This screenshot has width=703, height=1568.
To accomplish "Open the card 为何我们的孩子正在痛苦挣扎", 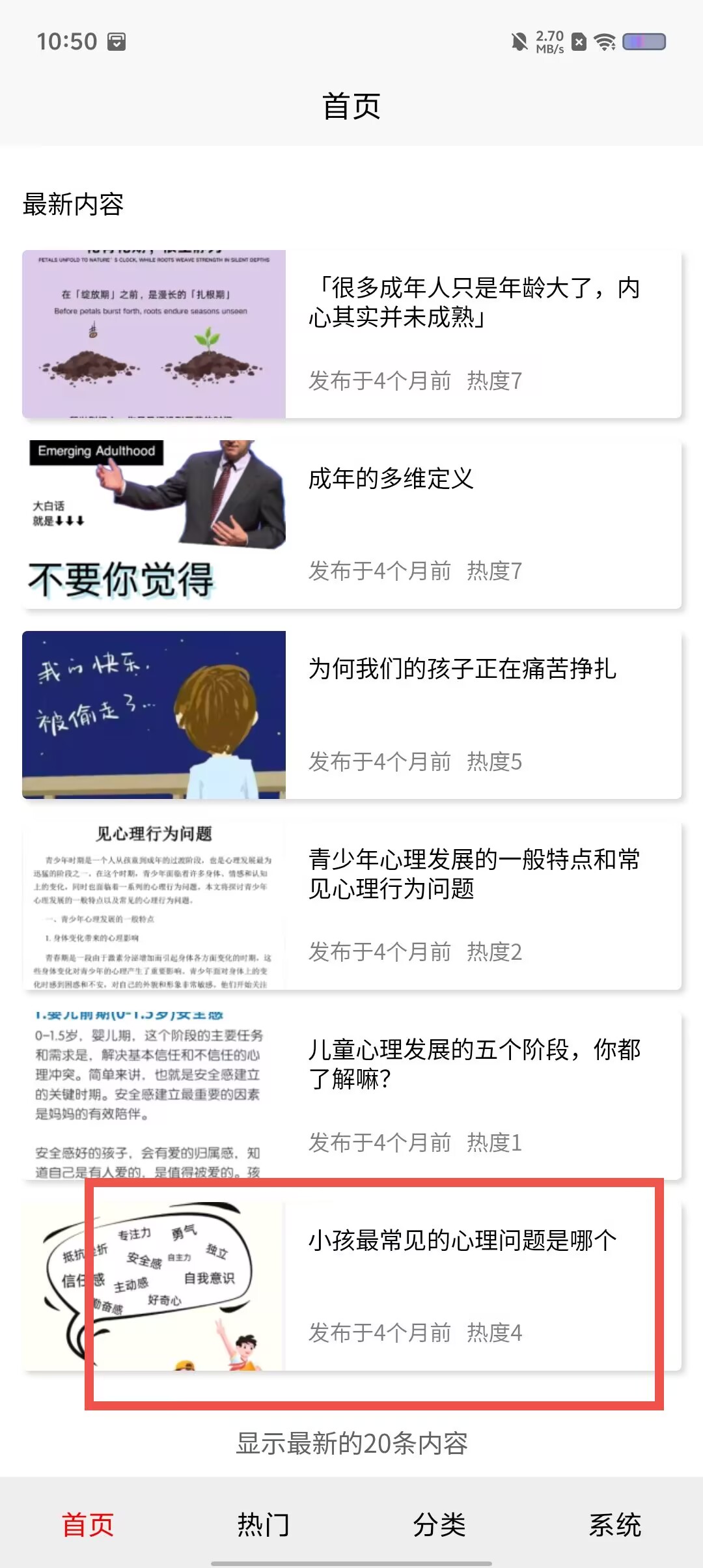I will [351, 715].
